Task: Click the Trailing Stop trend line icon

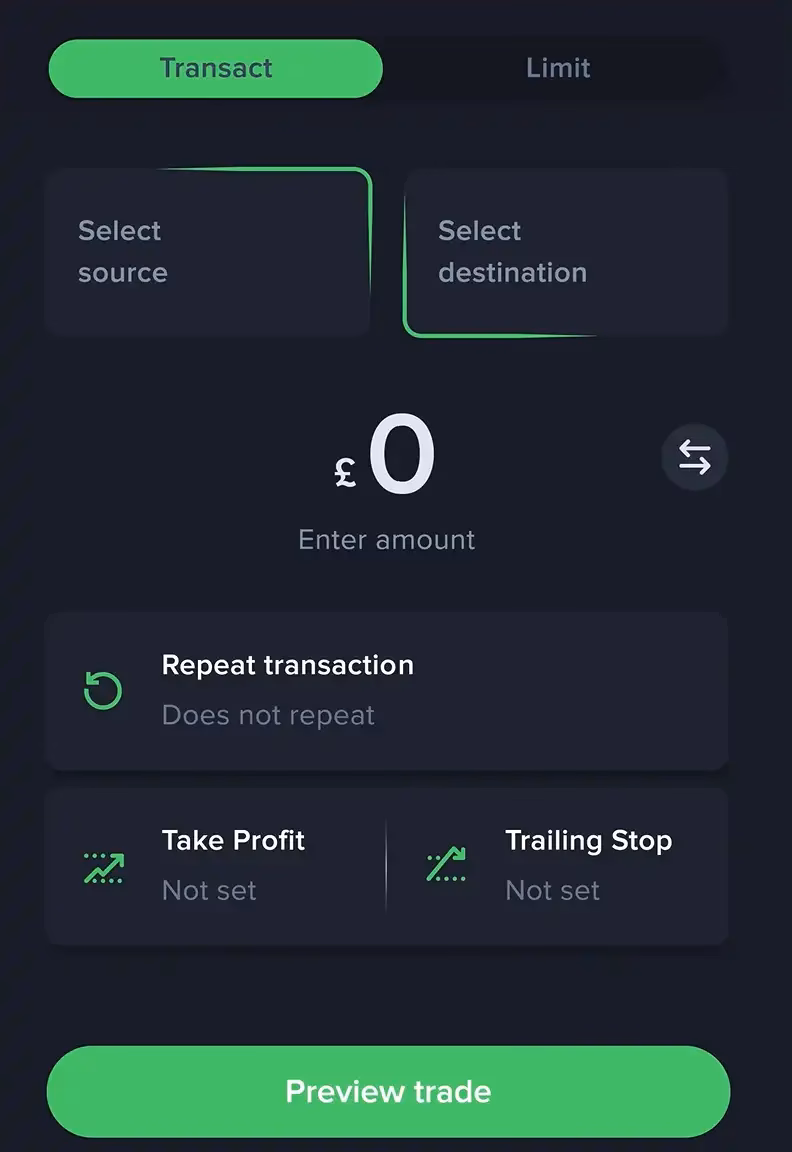Action: tap(446, 866)
